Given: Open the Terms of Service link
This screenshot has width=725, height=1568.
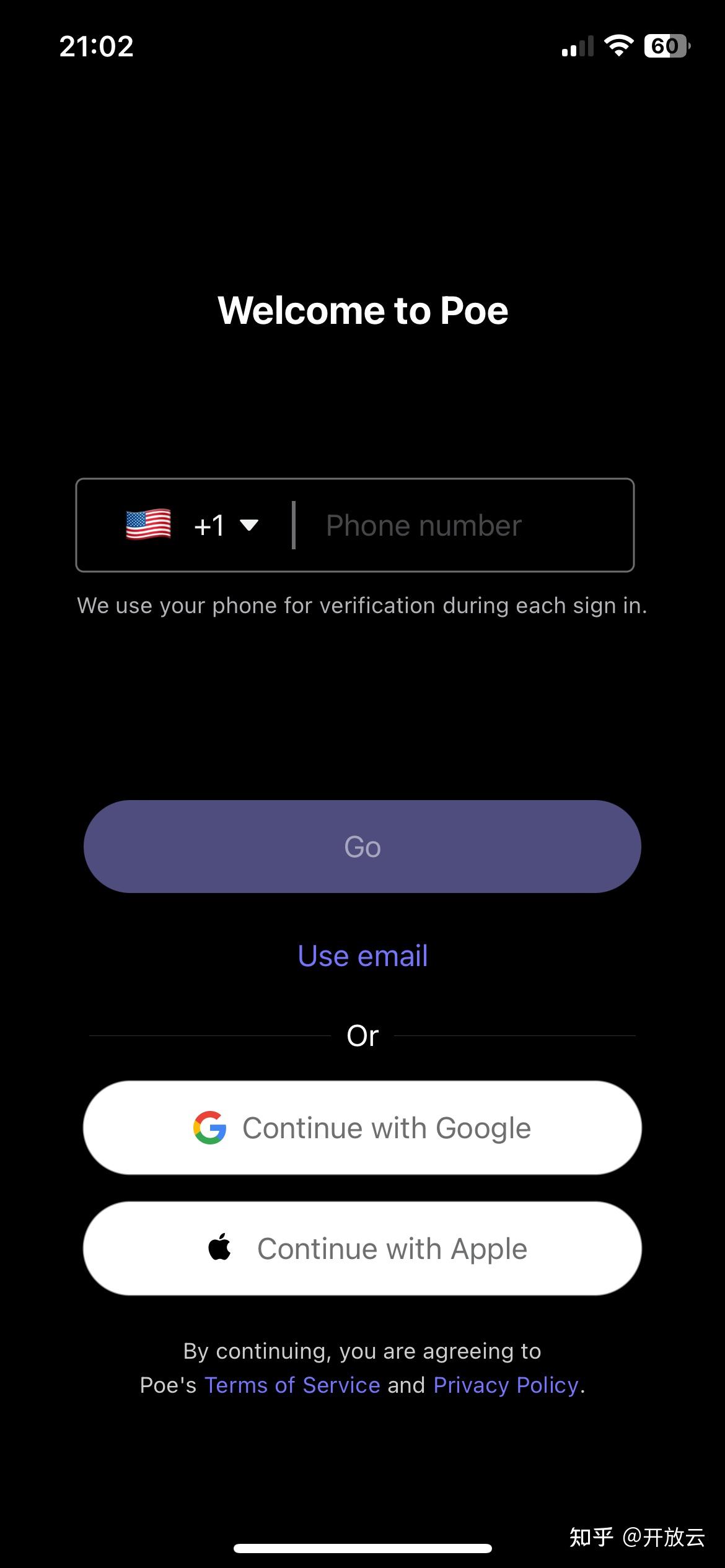Looking at the screenshot, I should (292, 1385).
